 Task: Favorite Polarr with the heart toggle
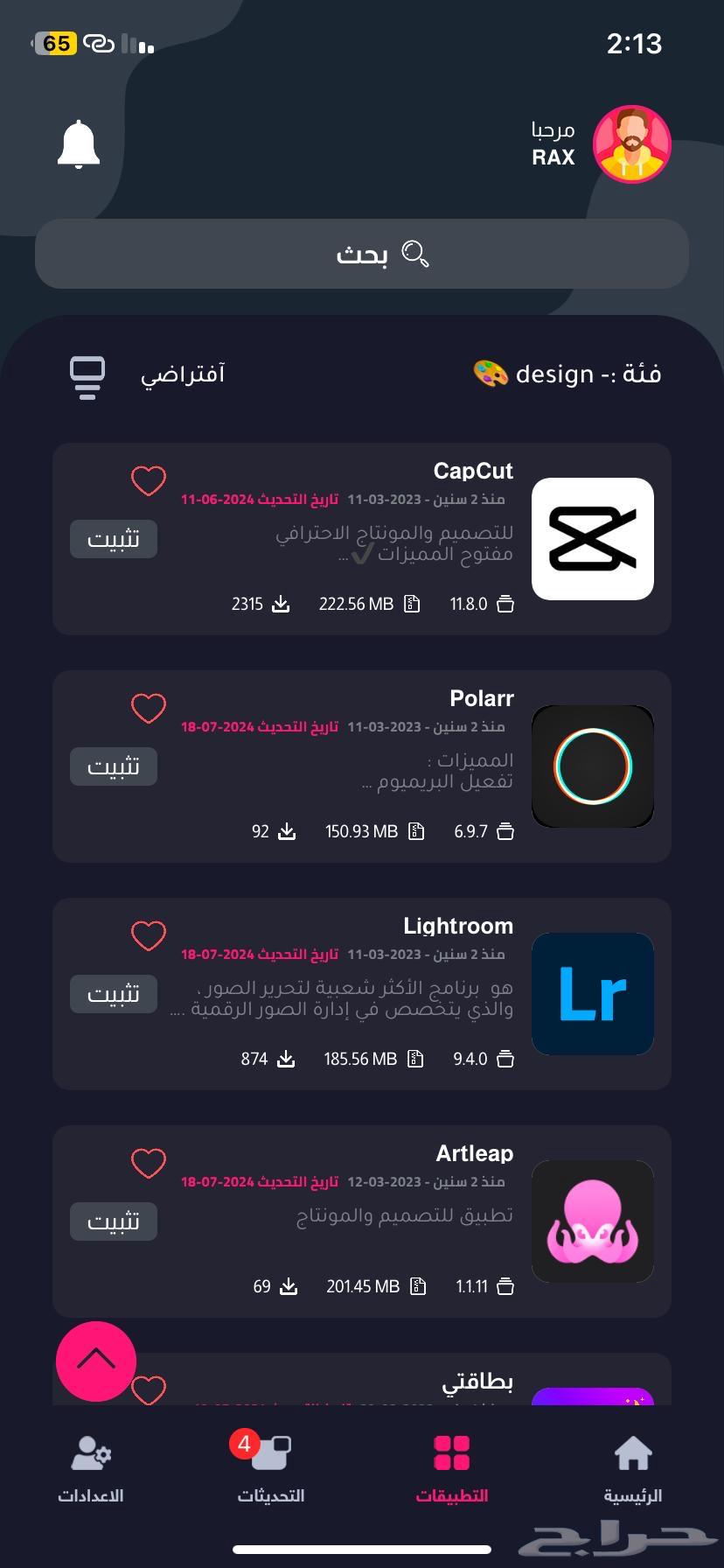148,708
